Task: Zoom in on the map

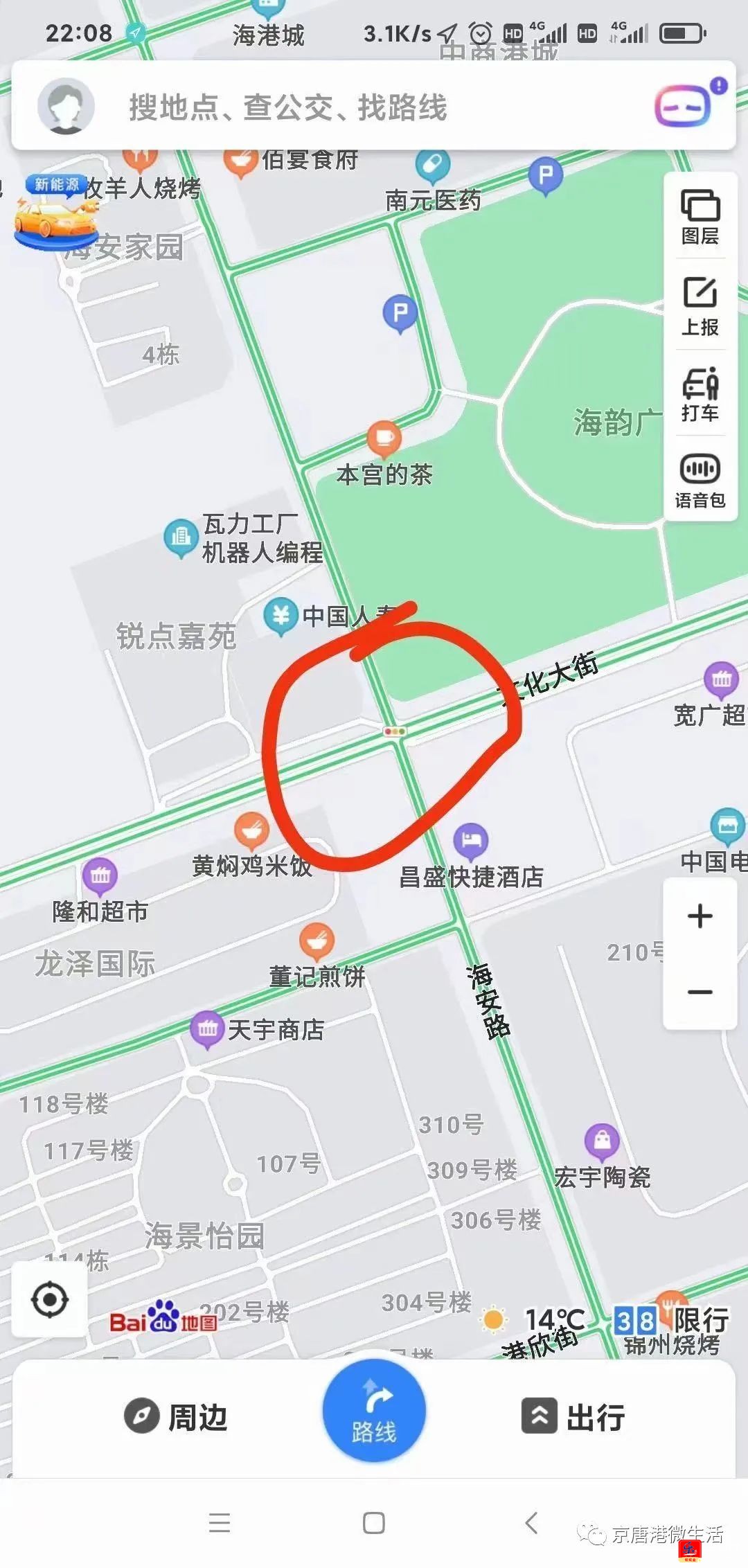Action: (700, 916)
